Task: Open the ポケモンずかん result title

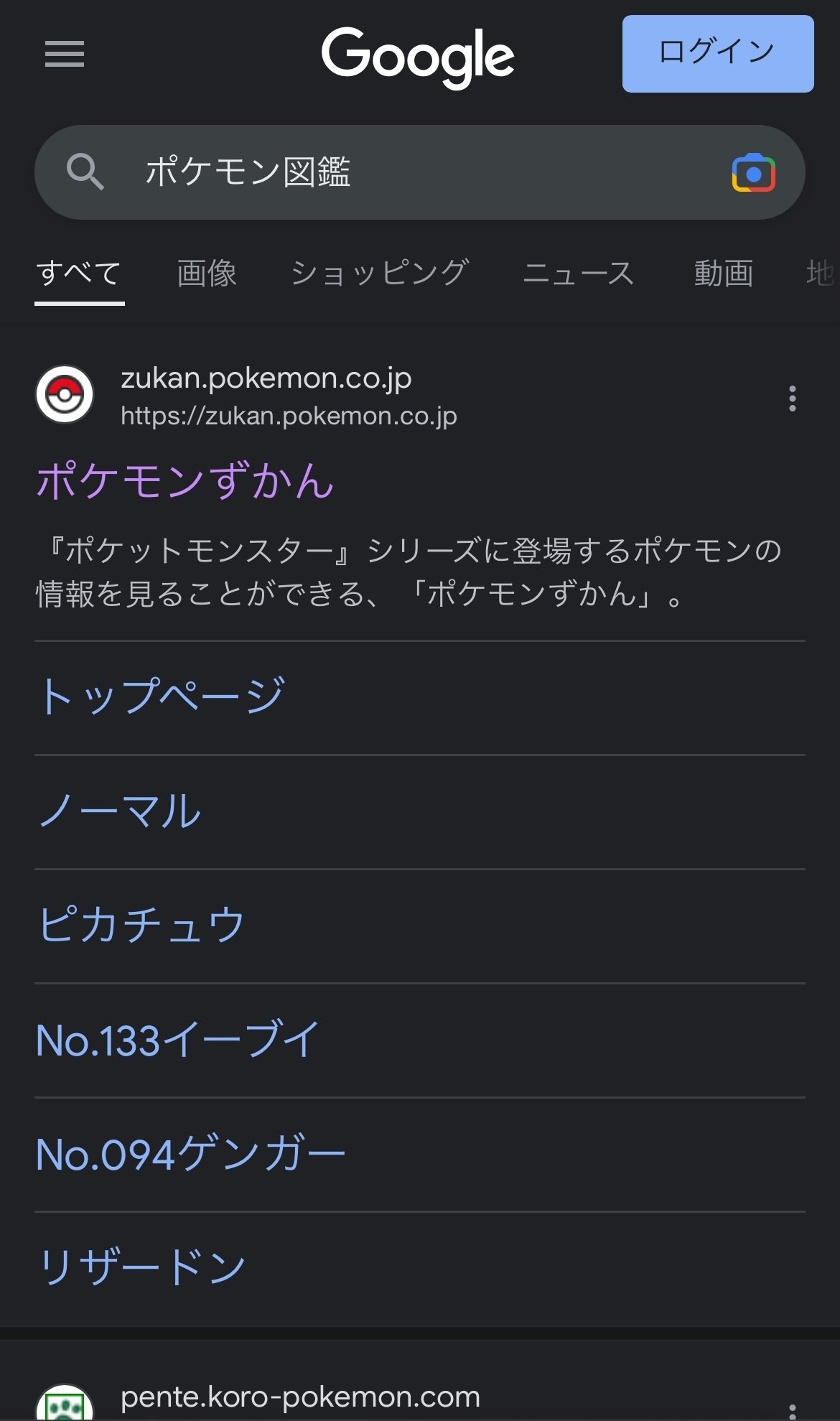Action: (185, 480)
